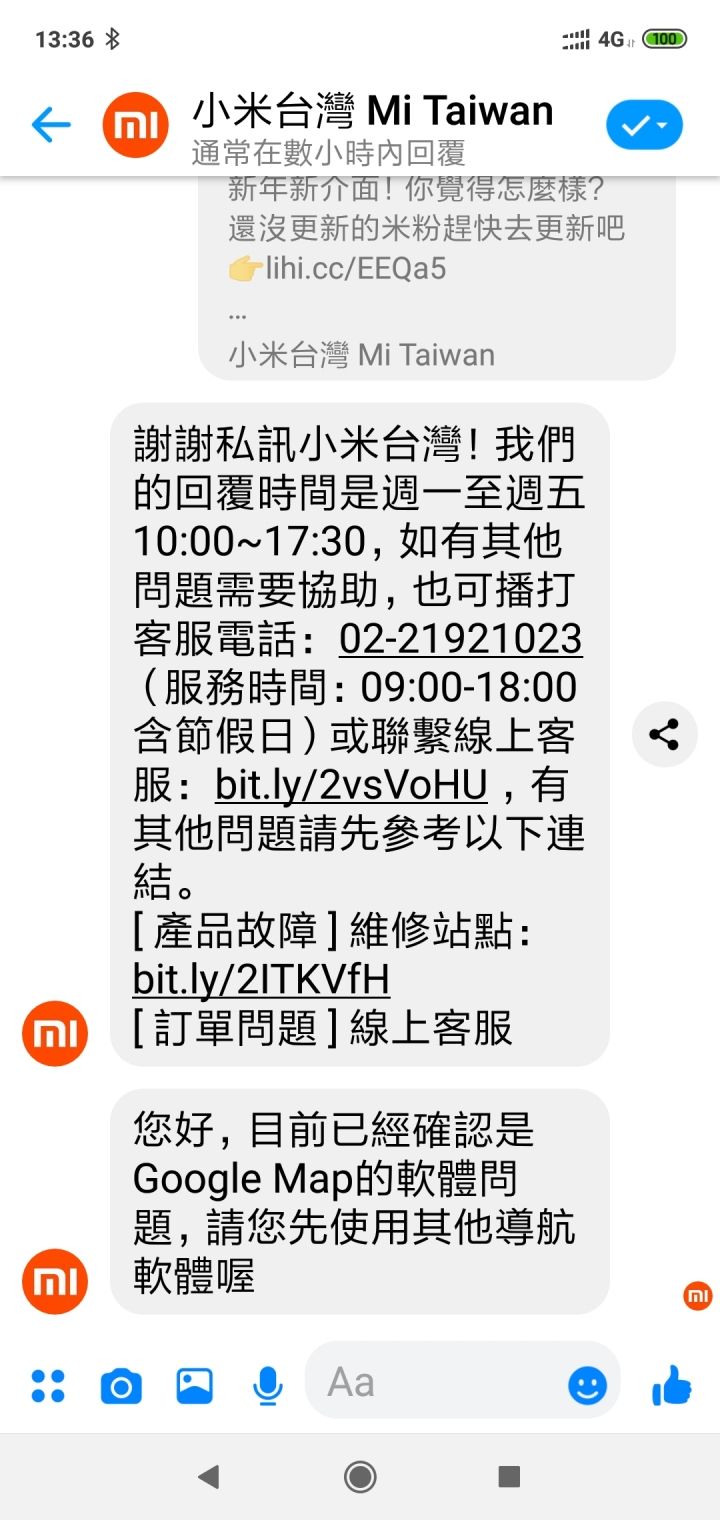720x1520 pixels.
Task: Open the bit.ly/2vsVoHU online support link
Action: point(351,785)
